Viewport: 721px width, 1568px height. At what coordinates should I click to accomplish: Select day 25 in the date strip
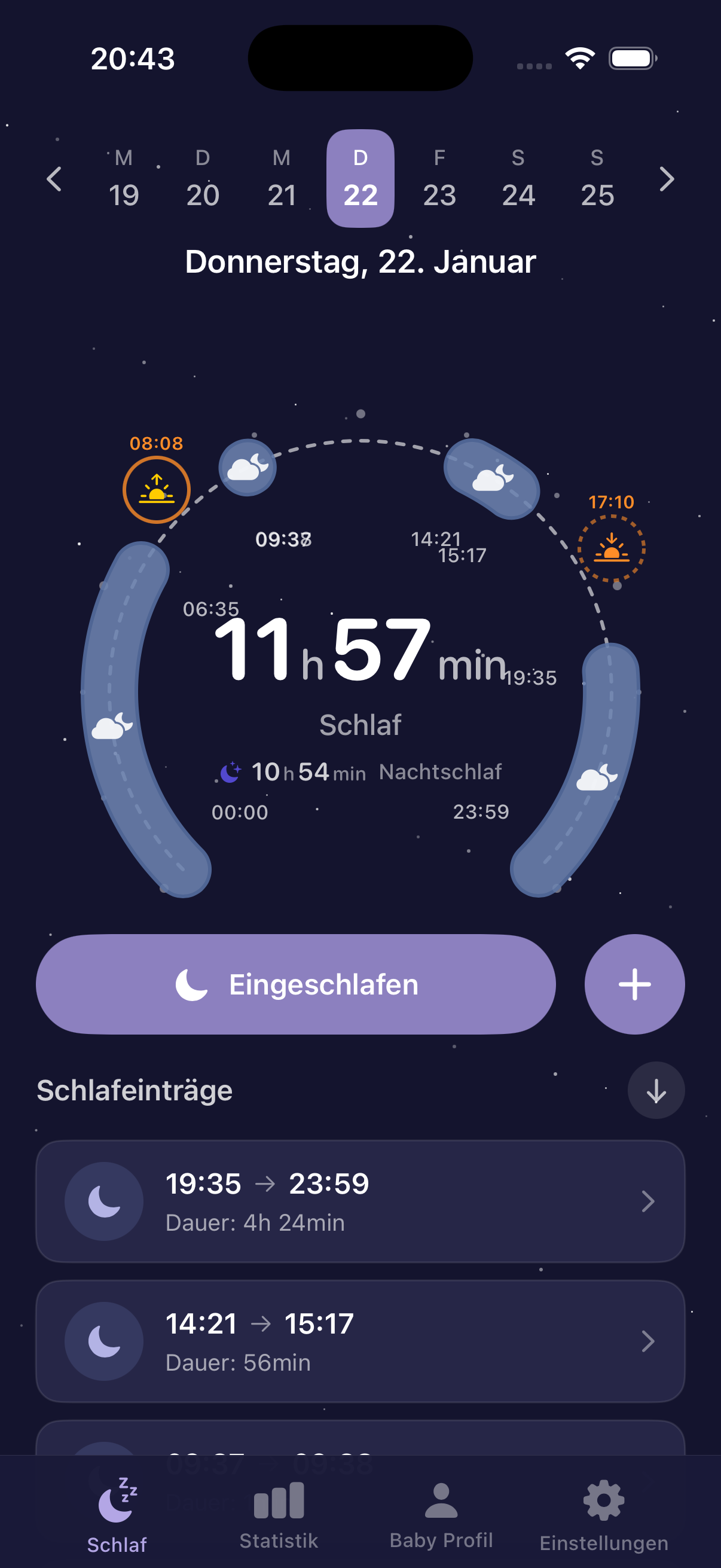pyautogui.click(x=597, y=195)
